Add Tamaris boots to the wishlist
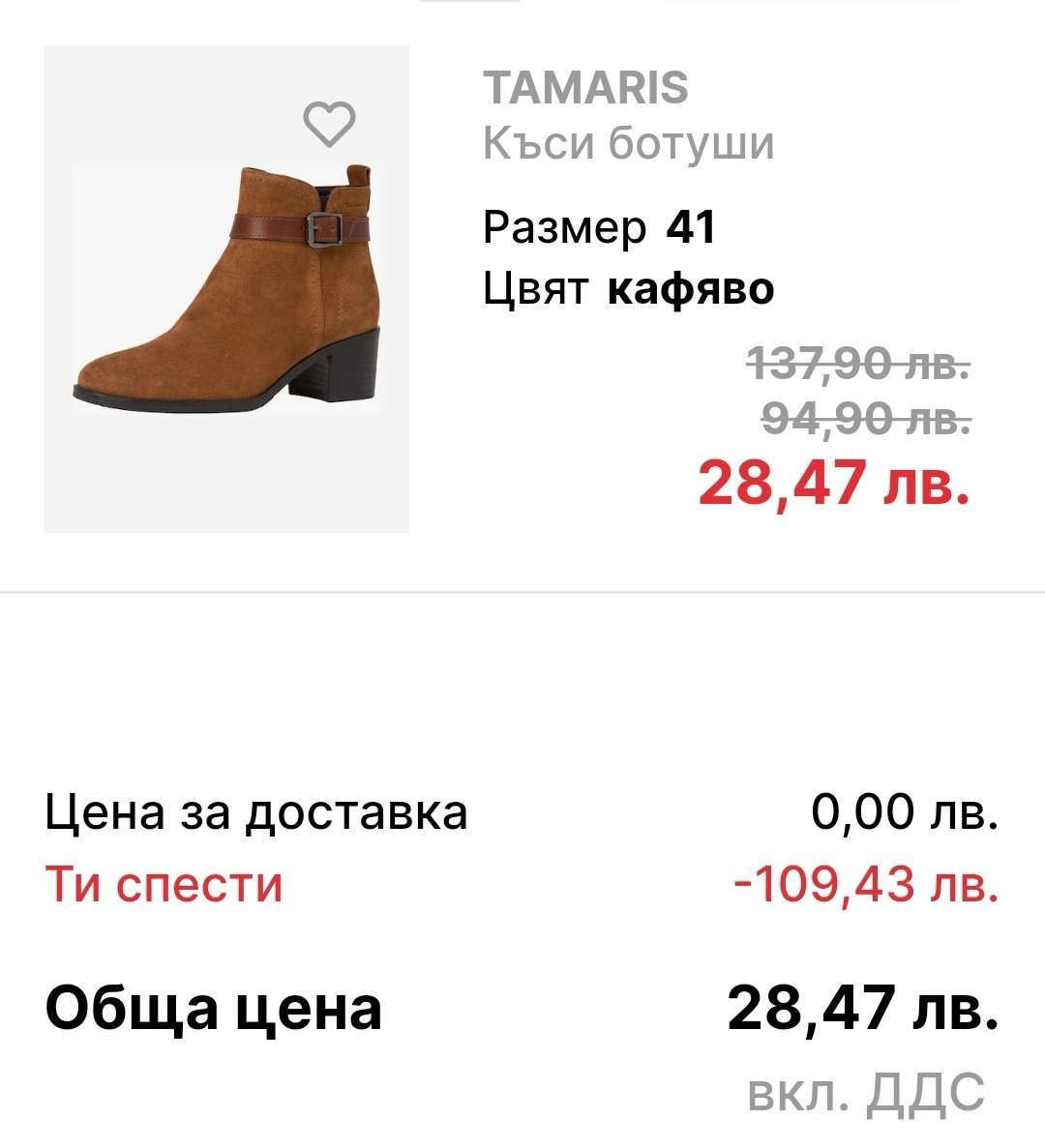This screenshot has height=1148, width=1045. [x=330, y=124]
